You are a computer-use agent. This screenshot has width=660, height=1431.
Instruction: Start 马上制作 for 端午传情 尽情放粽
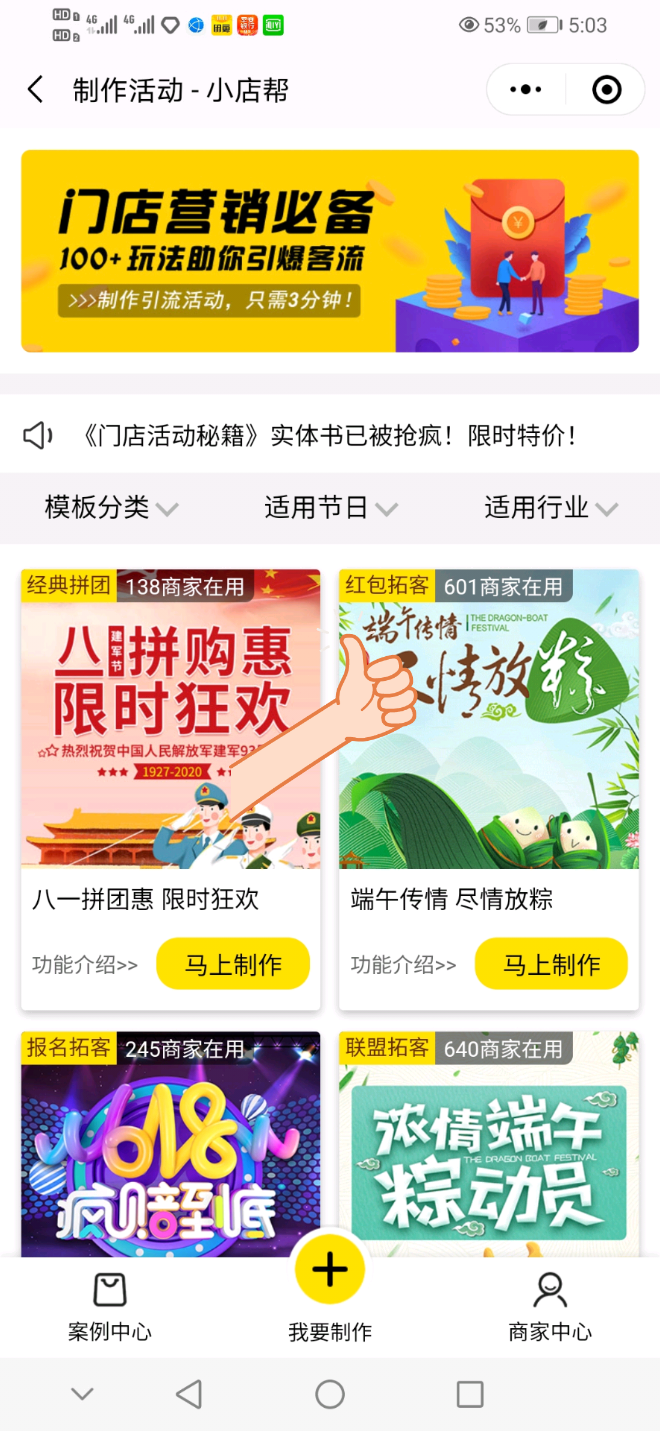551,964
